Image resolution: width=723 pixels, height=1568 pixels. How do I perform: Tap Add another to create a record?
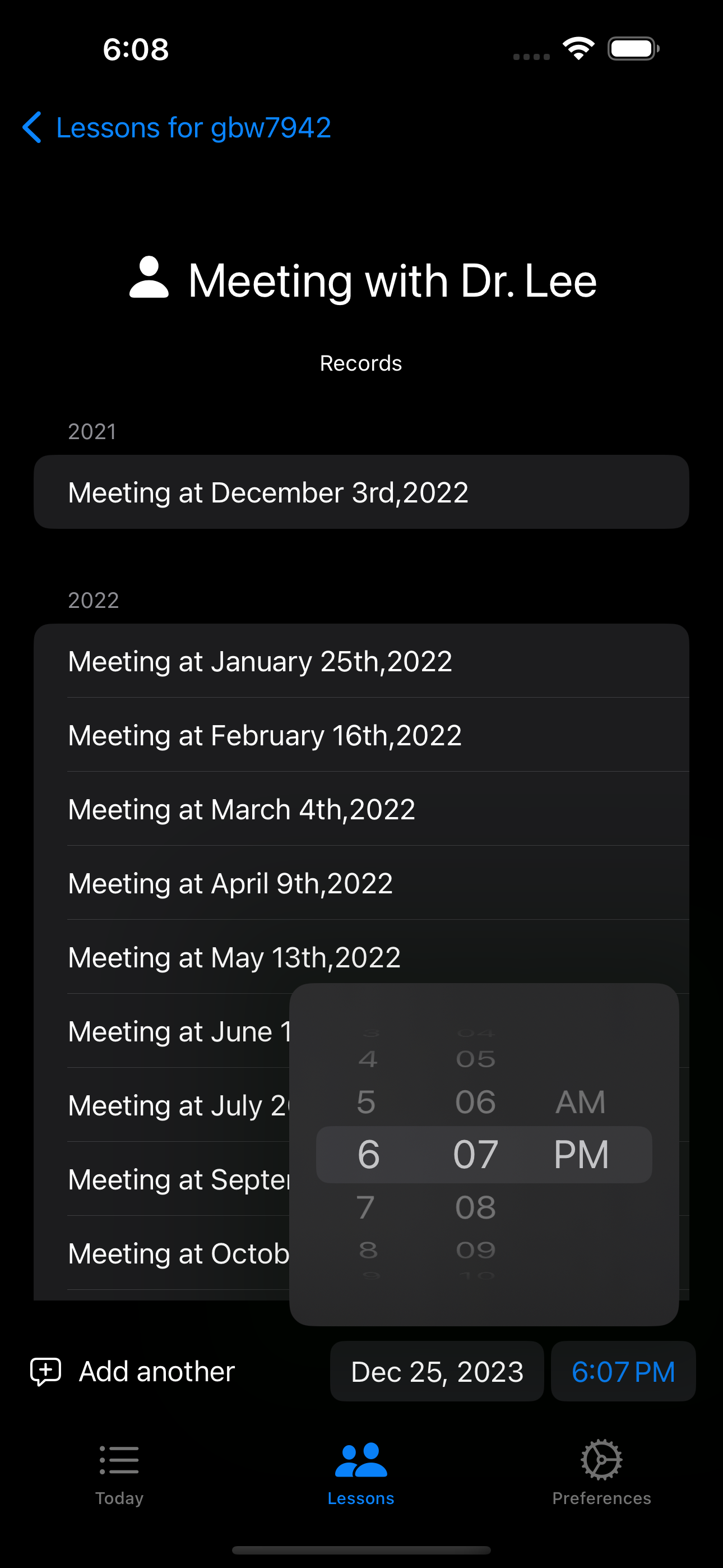(133, 1372)
